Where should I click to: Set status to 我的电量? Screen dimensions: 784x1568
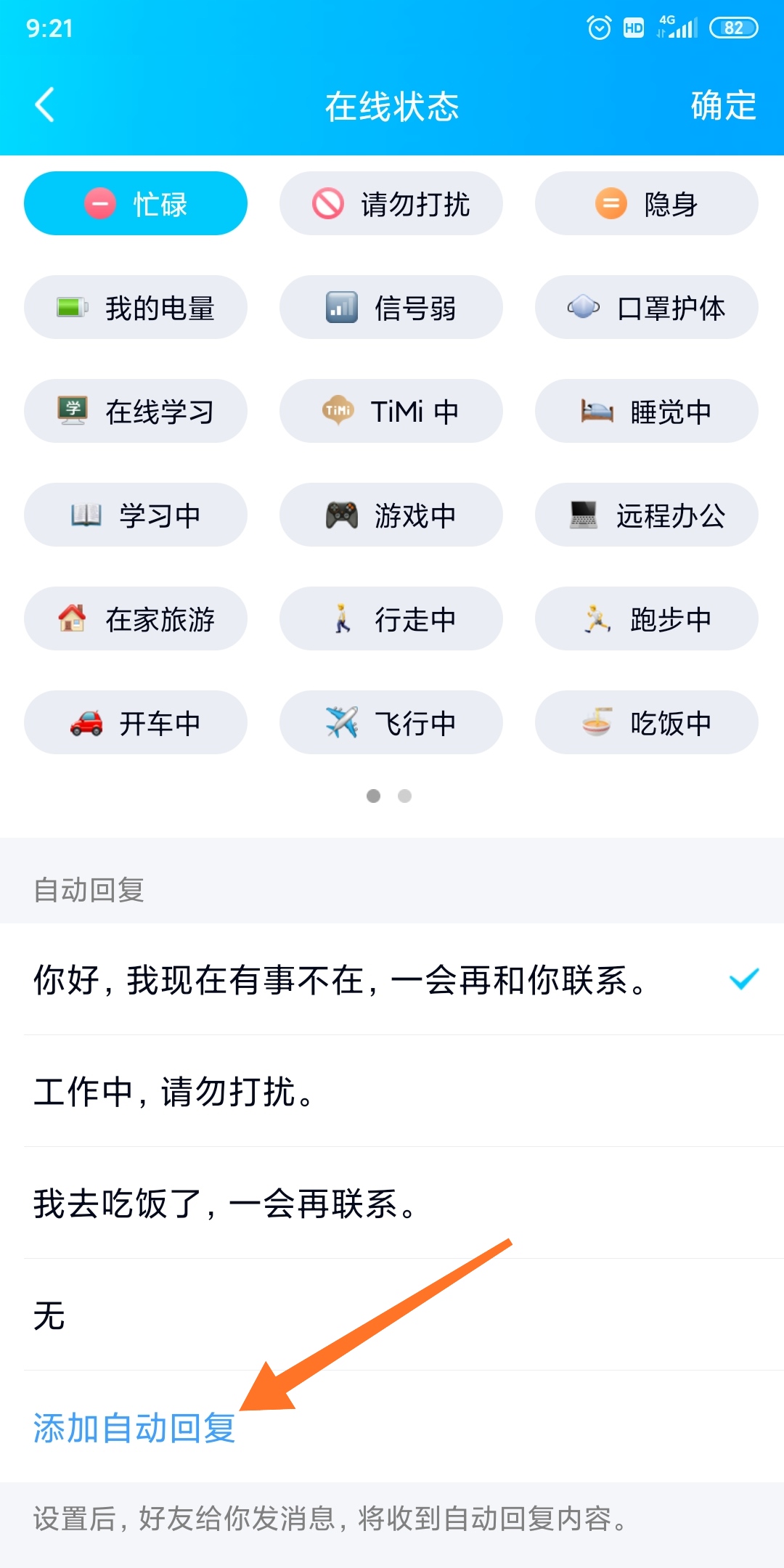pyautogui.click(x=136, y=308)
